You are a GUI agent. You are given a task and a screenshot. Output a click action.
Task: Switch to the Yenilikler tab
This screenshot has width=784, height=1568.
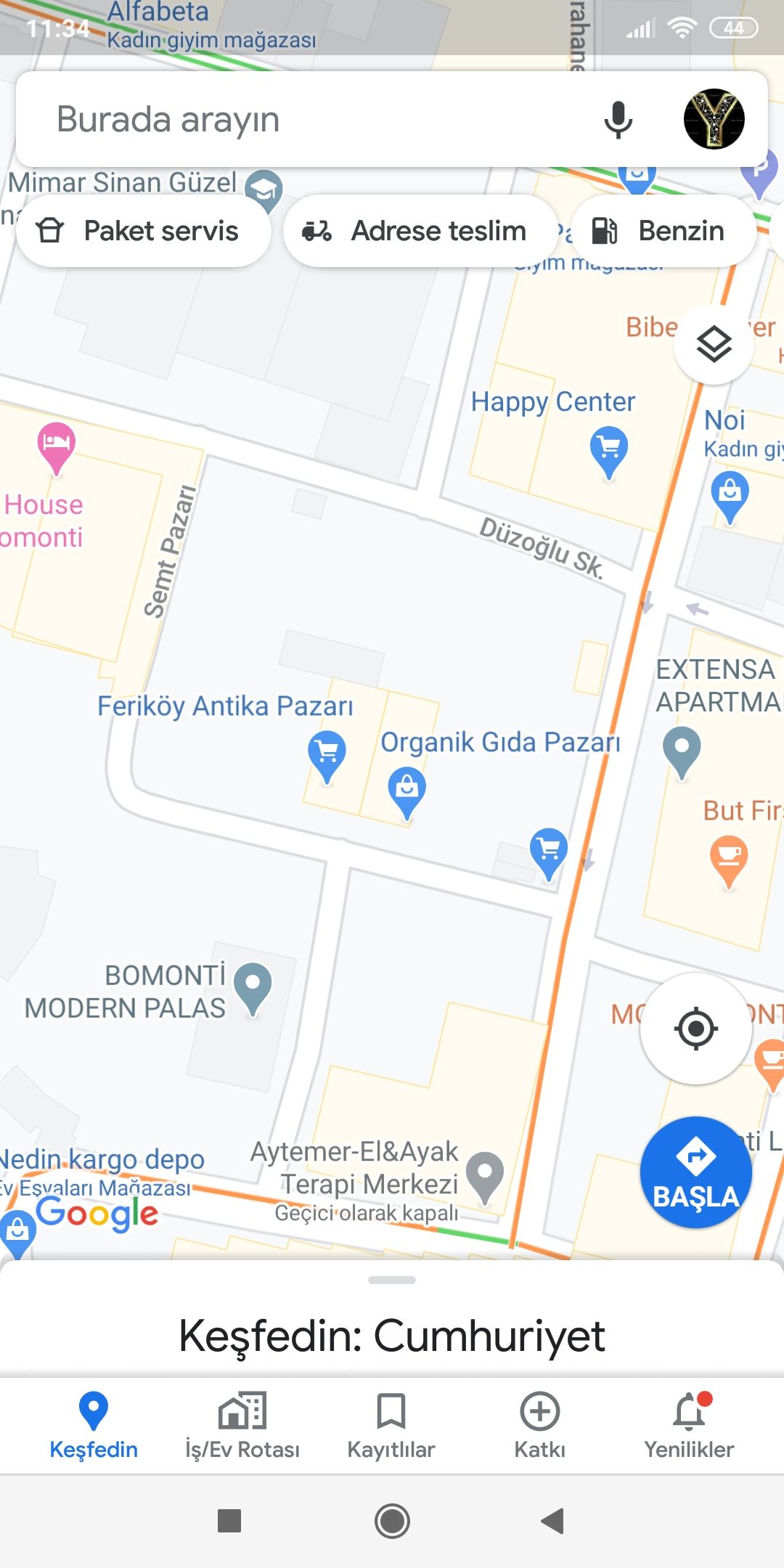click(689, 1424)
